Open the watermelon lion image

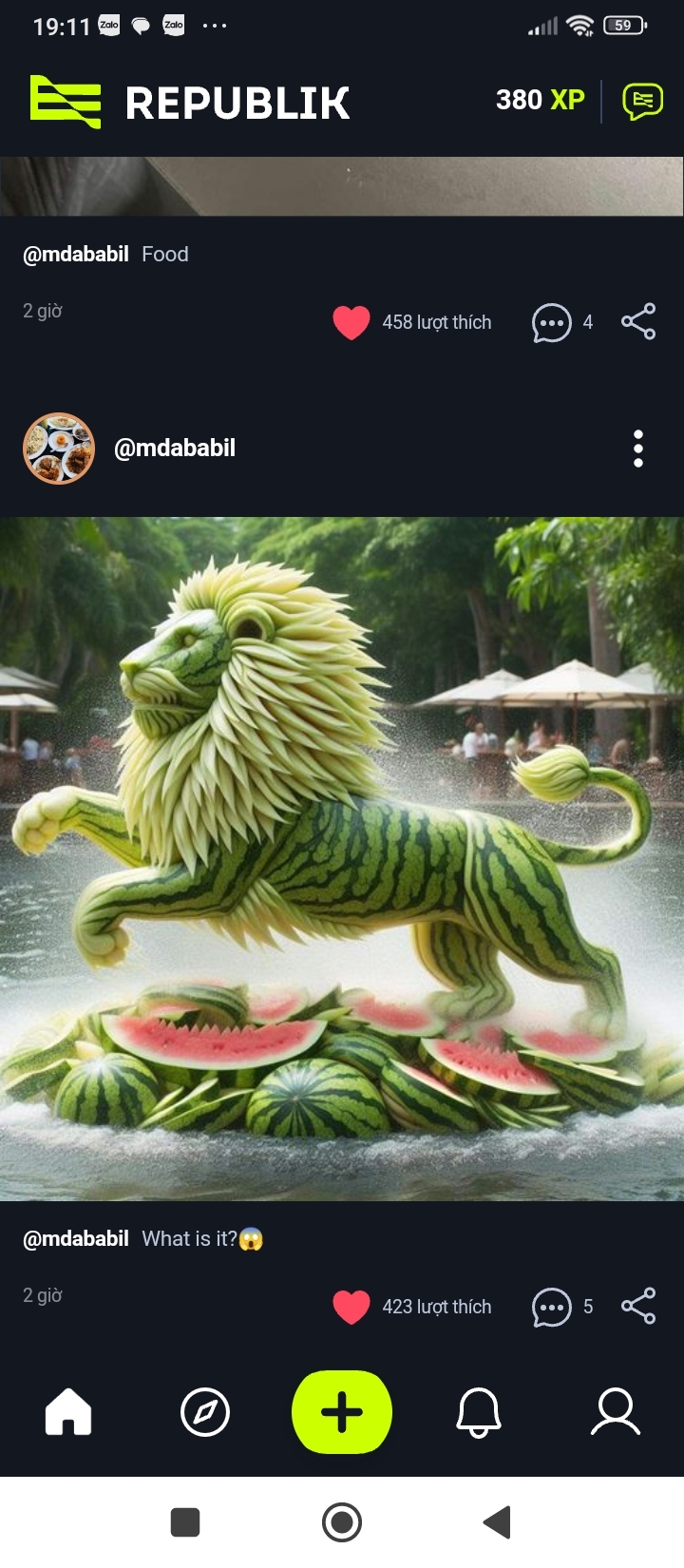pos(342,858)
